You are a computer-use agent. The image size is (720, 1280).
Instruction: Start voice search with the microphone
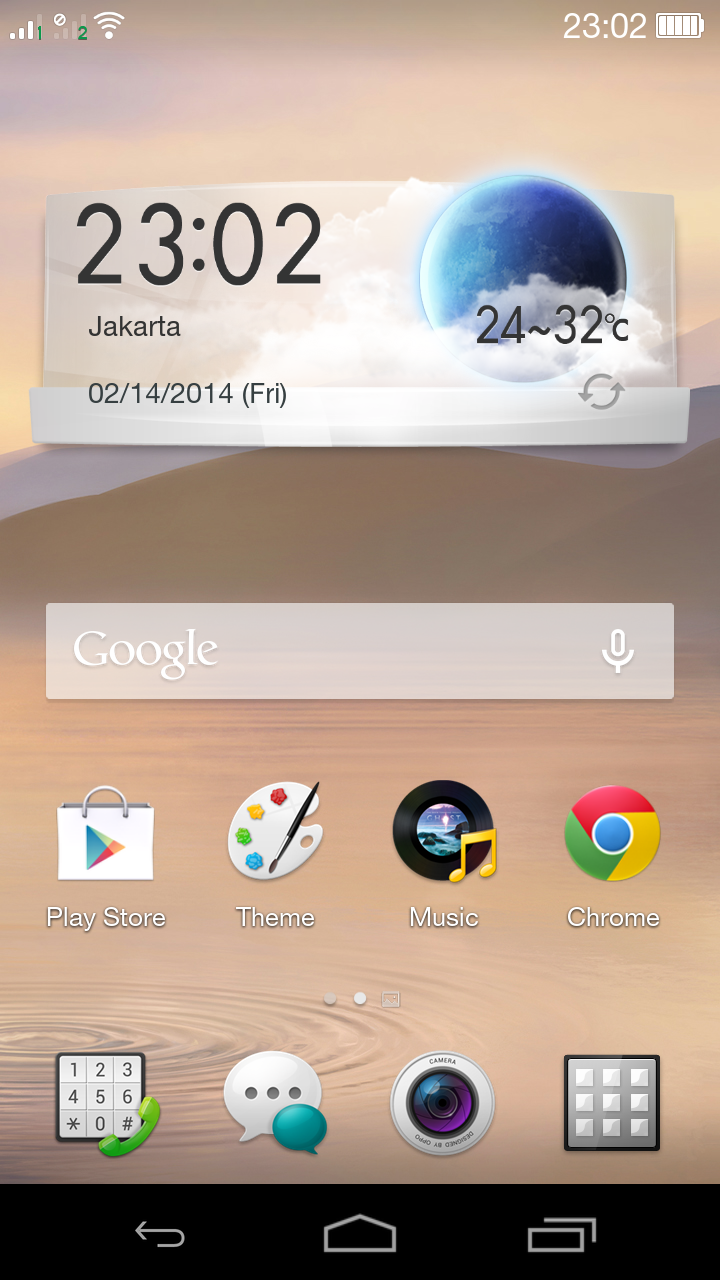click(x=617, y=651)
